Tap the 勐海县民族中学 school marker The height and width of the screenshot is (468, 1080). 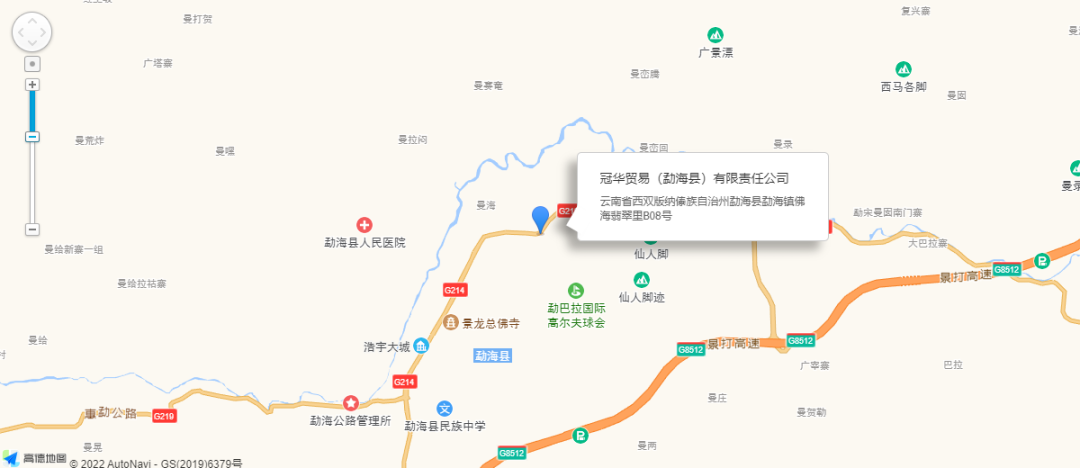[446, 408]
